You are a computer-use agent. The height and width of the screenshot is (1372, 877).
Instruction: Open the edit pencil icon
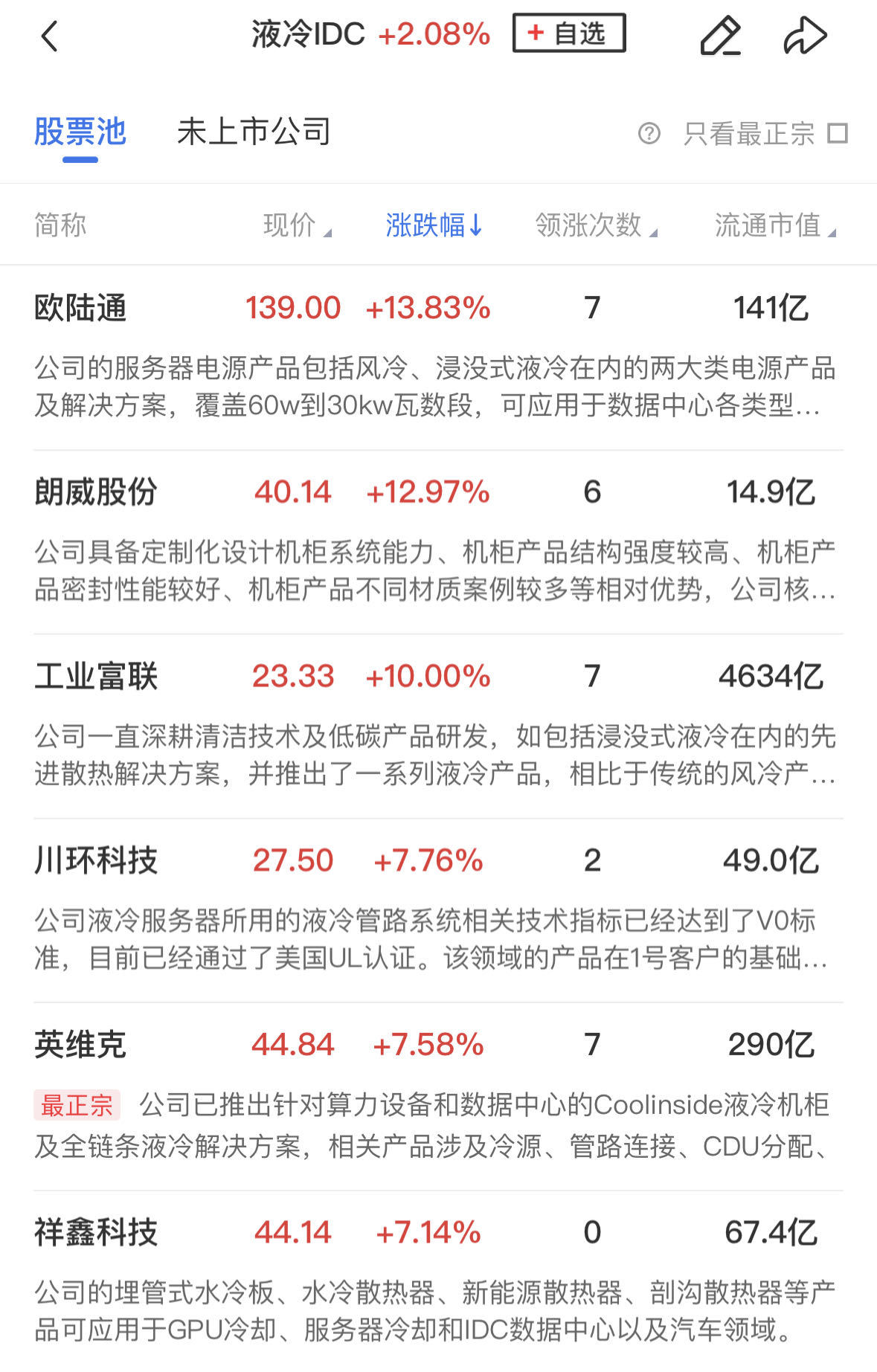720,36
